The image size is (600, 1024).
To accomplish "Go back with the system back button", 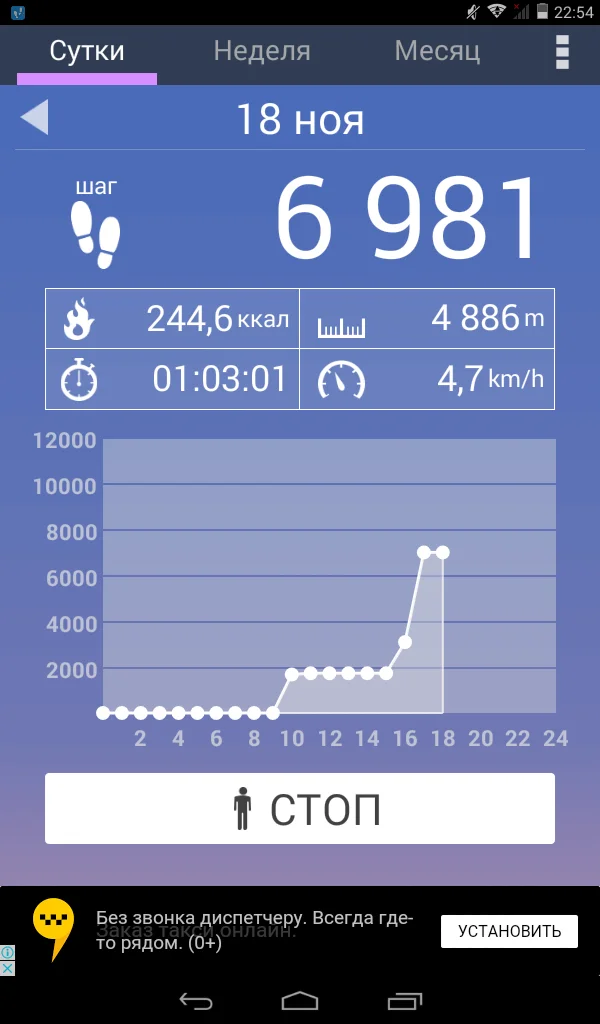I will 196,1000.
